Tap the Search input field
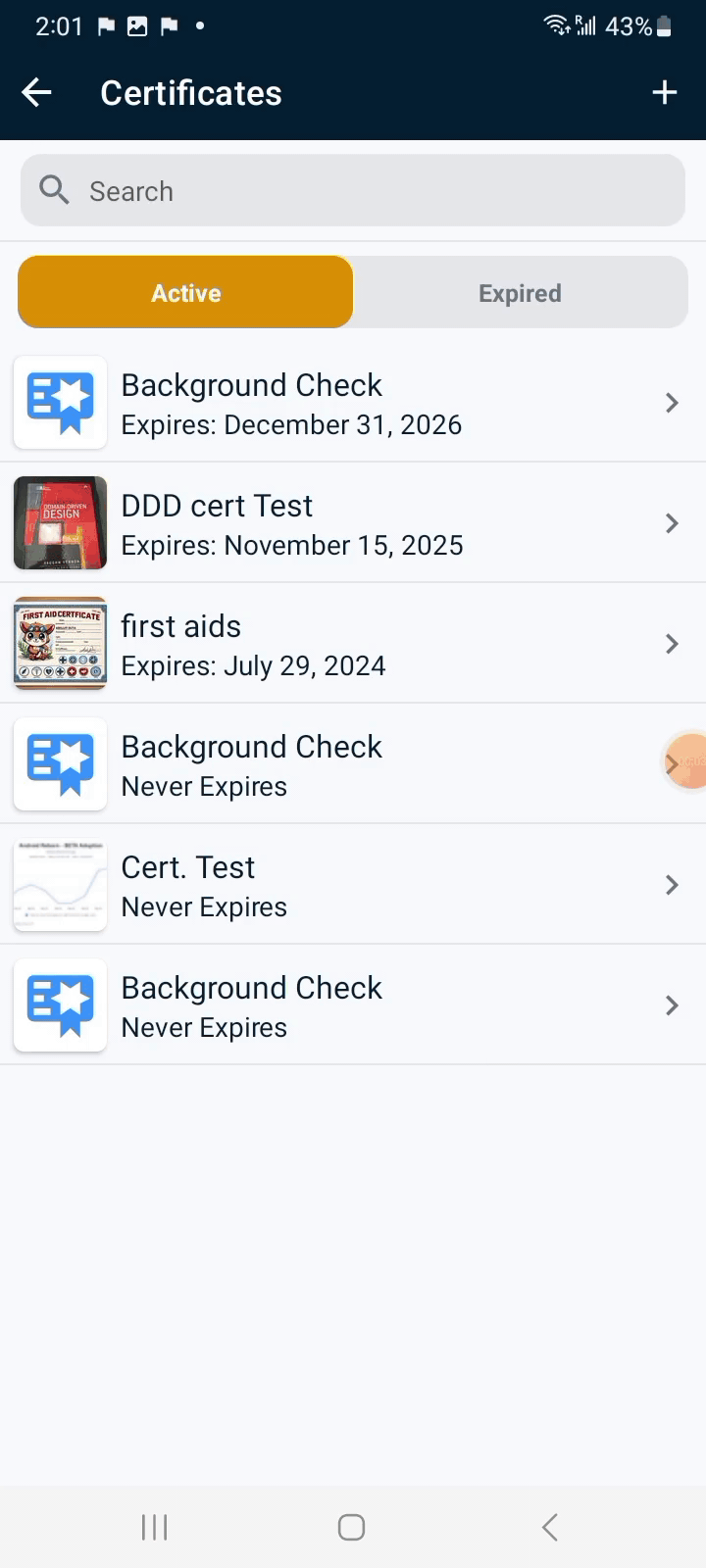 (353, 190)
